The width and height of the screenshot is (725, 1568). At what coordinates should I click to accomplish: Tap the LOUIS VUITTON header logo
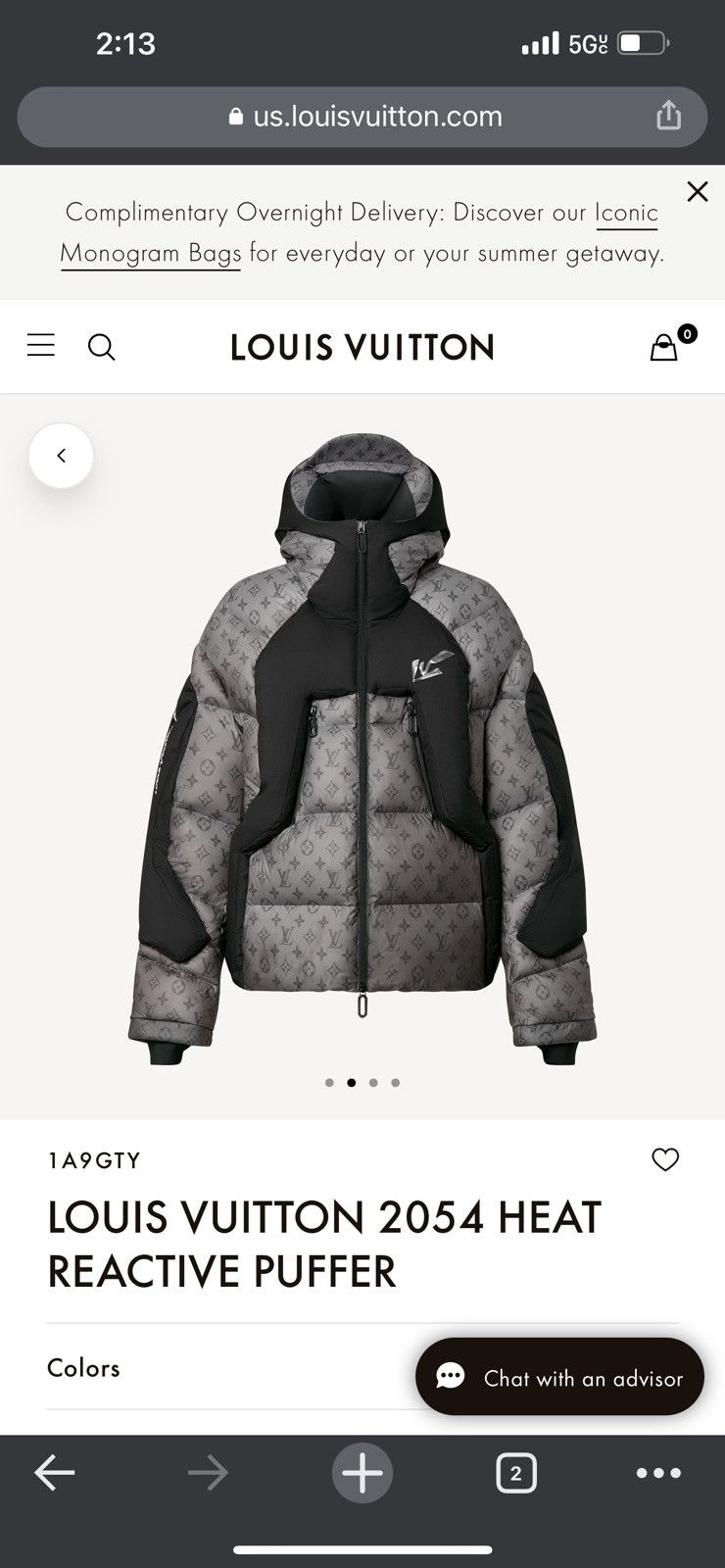pos(362,346)
